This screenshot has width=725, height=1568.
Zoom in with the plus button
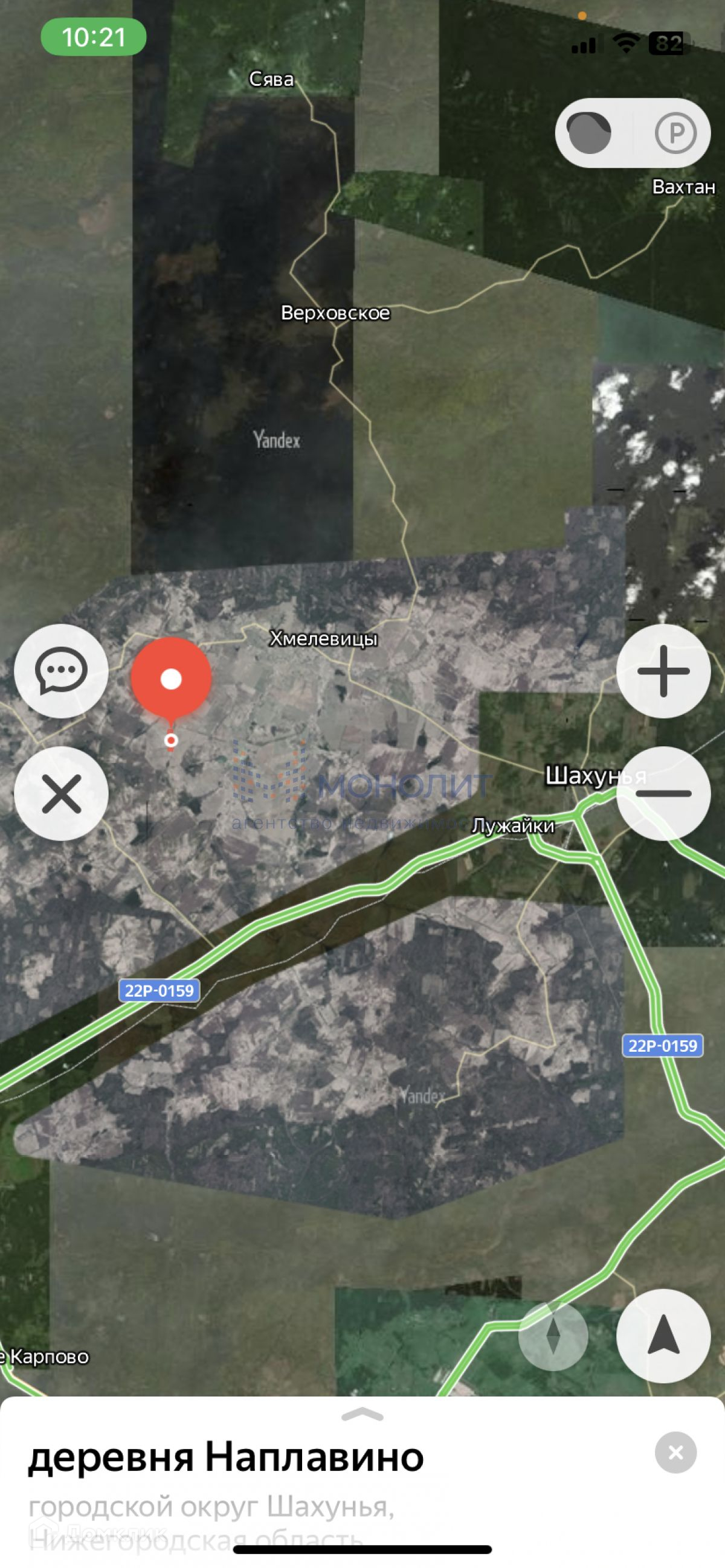[663, 671]
